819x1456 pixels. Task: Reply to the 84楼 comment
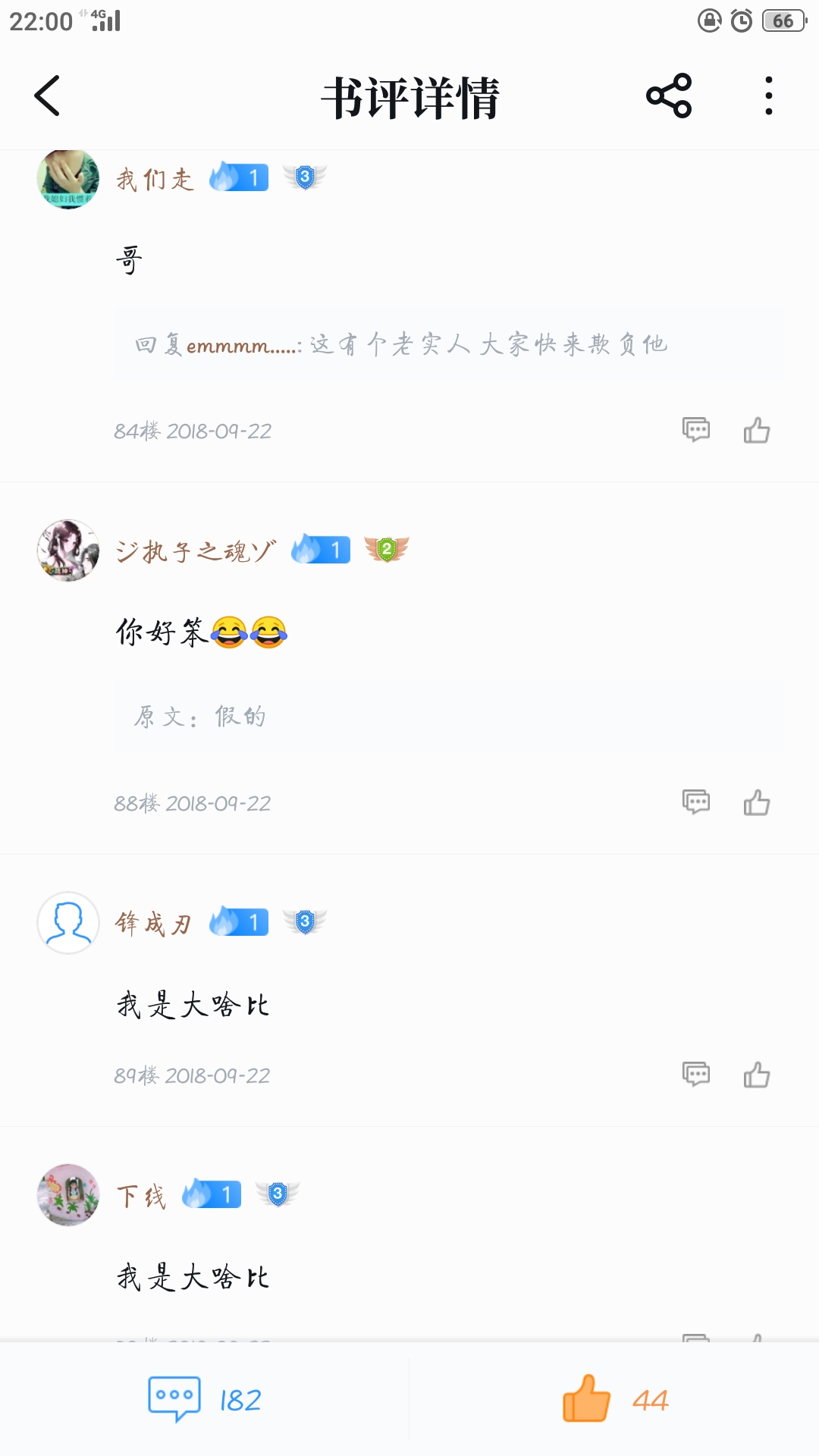pyautogui.click(x=696, y=430)
